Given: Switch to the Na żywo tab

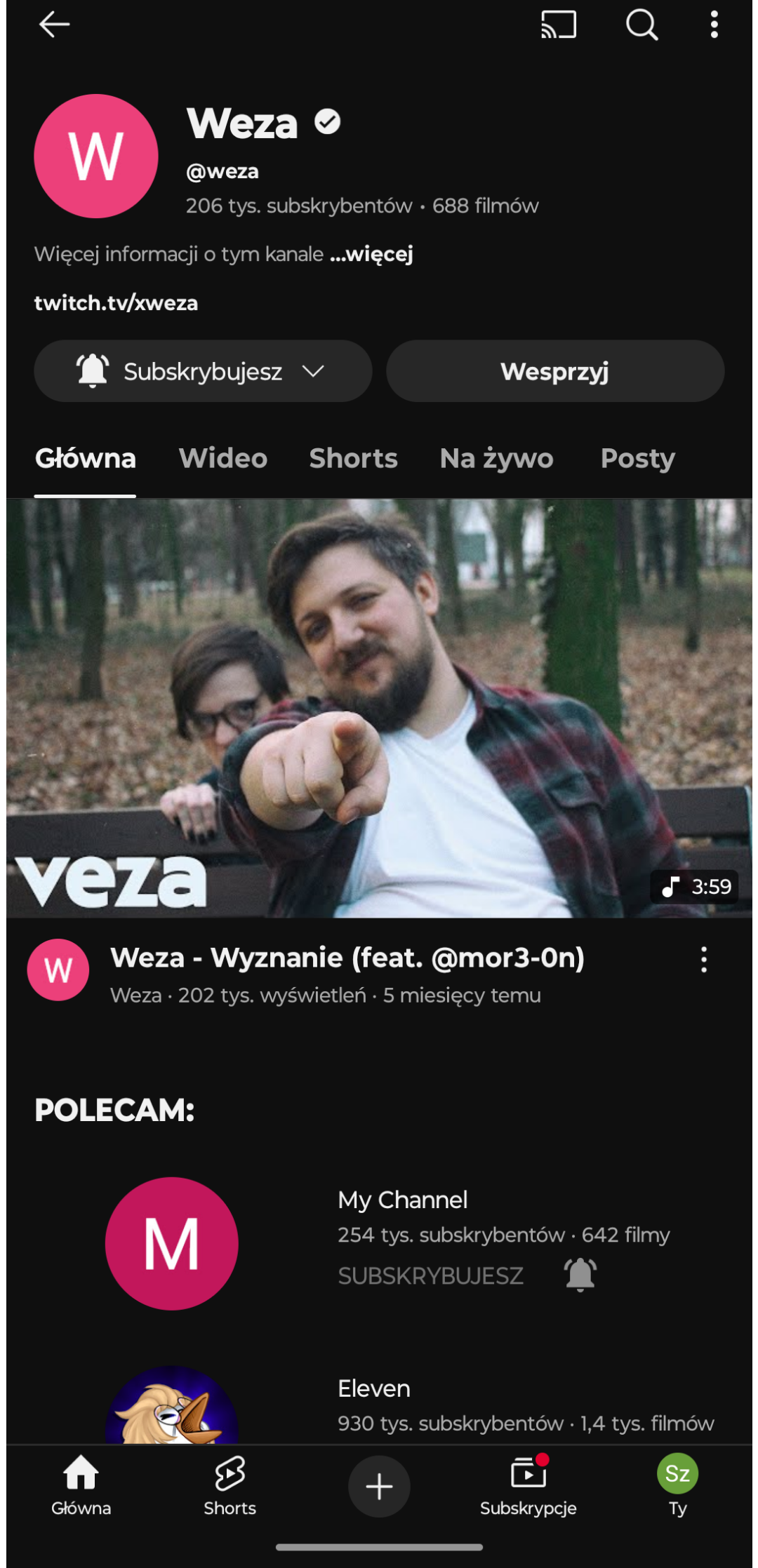Looking at the screenshot, I should 496,458.
